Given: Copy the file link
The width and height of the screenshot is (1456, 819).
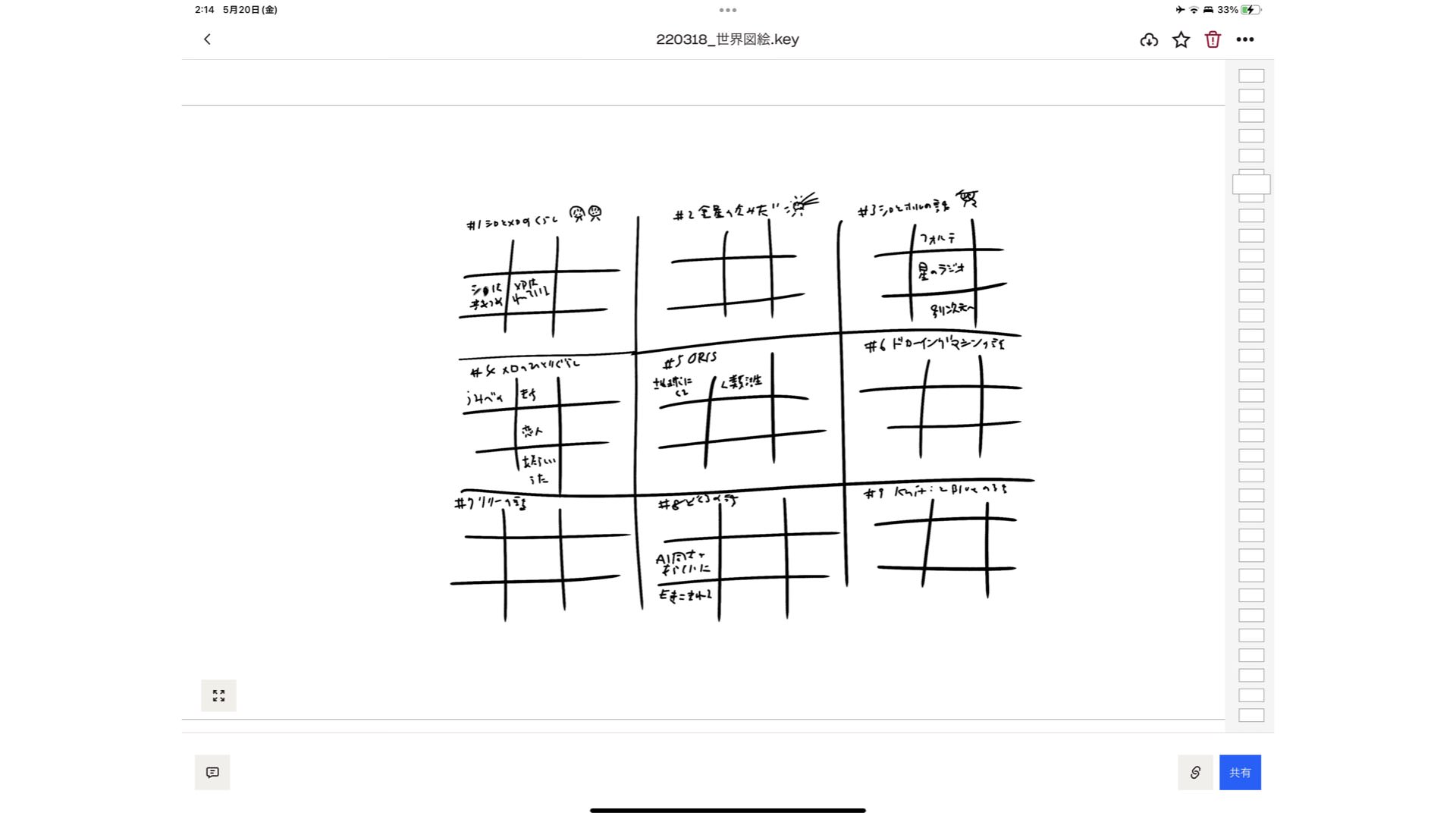Looking at the screenshot, I should pyautogui.click(x=1195, y=772).
